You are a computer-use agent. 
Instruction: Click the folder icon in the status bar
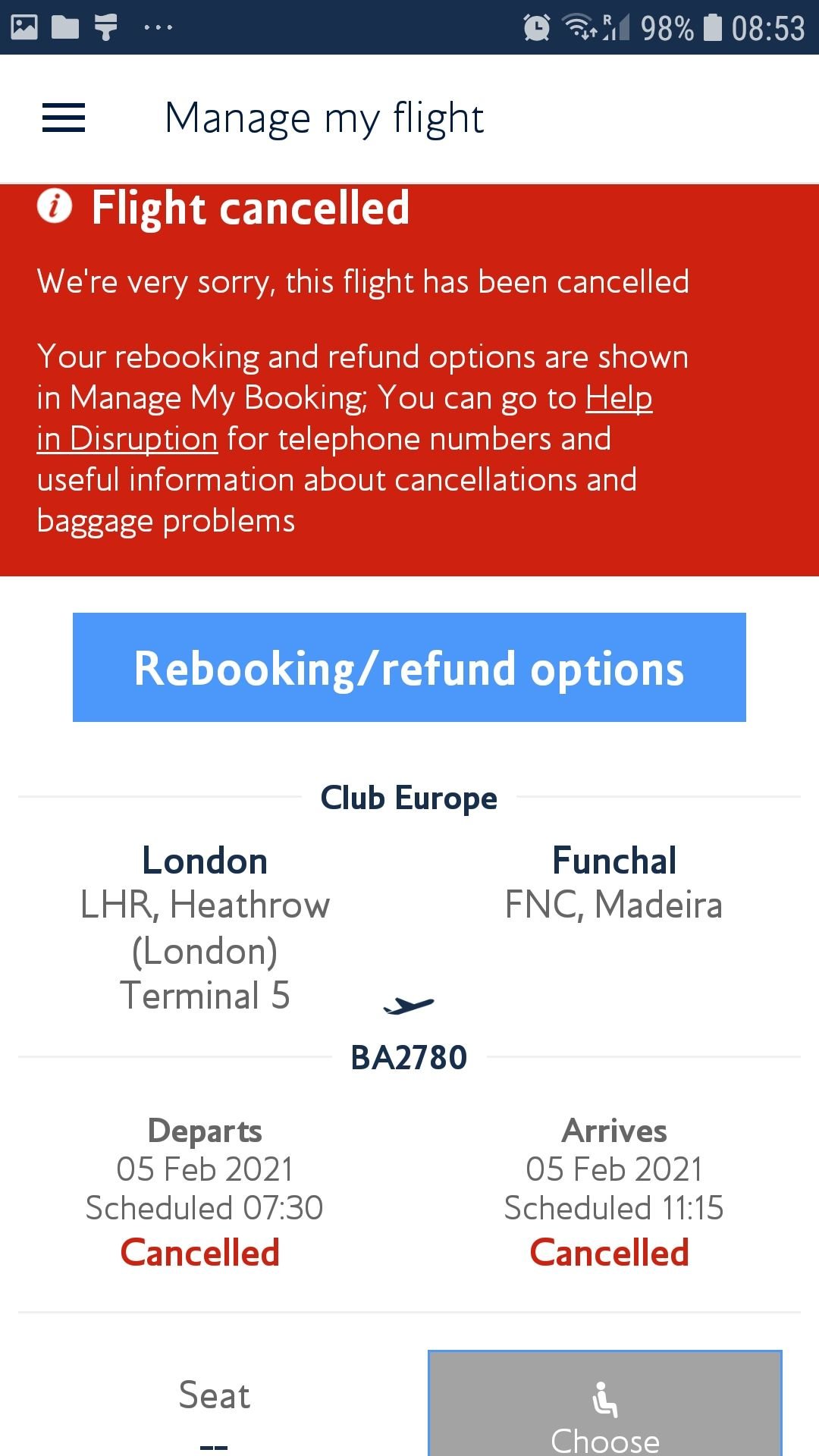tap(67, 28)
